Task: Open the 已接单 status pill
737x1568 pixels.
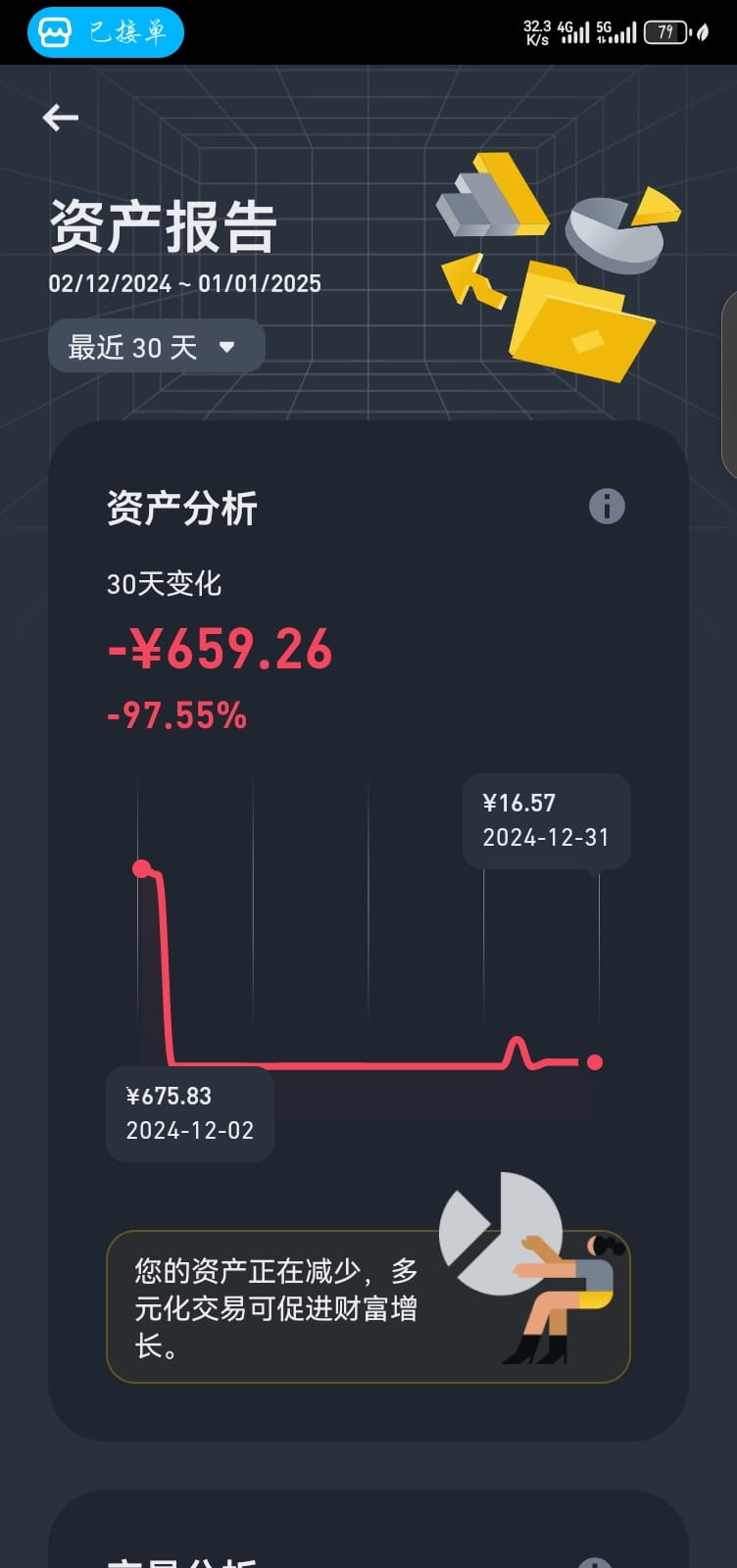Action: (x=106, y=32)
